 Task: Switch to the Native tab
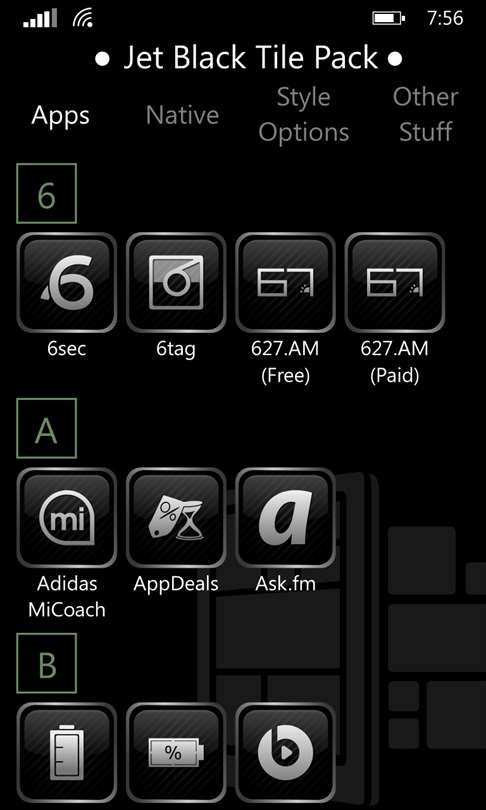182,115
